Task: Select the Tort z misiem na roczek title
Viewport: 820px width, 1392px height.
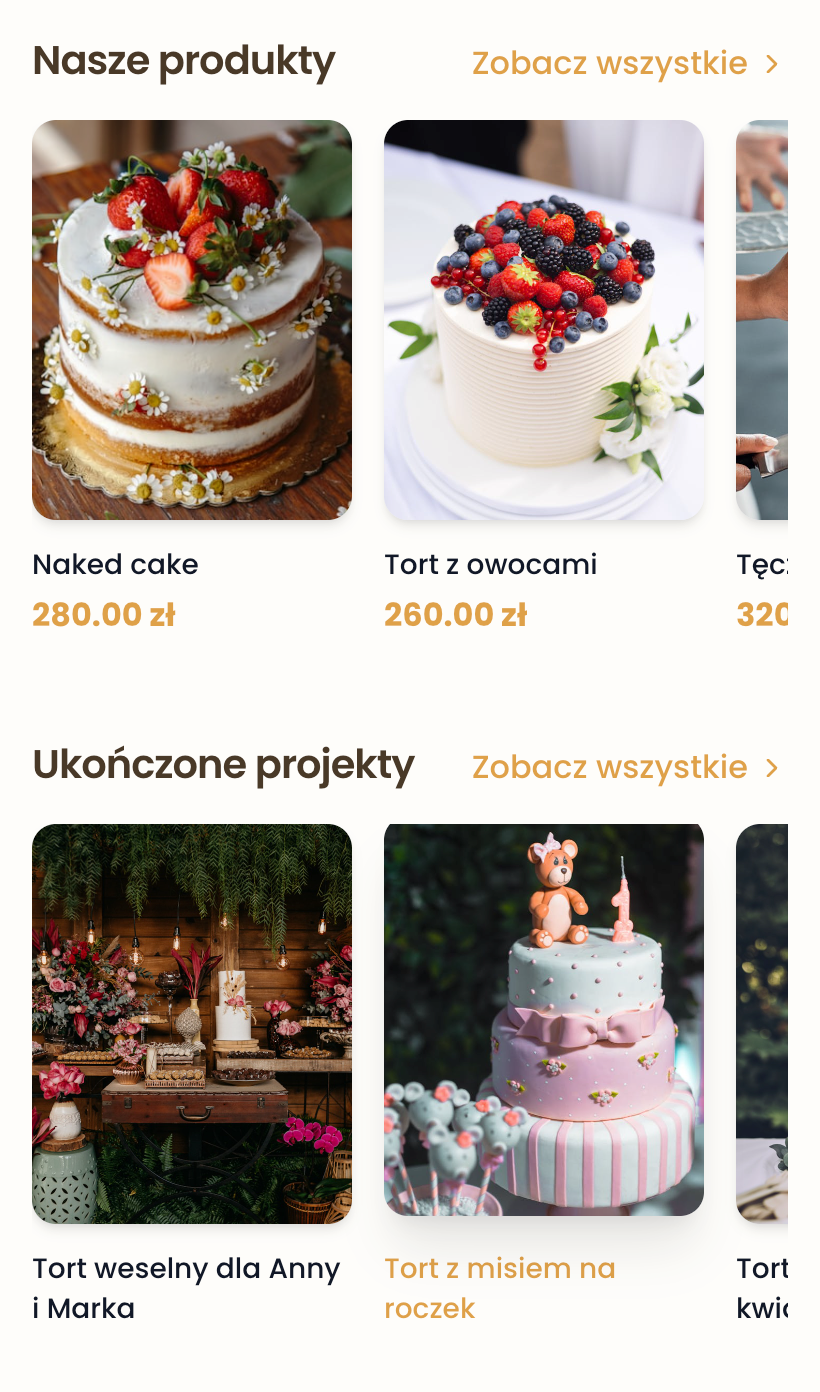Action: pyautogui.click(x=500, y=1288)
